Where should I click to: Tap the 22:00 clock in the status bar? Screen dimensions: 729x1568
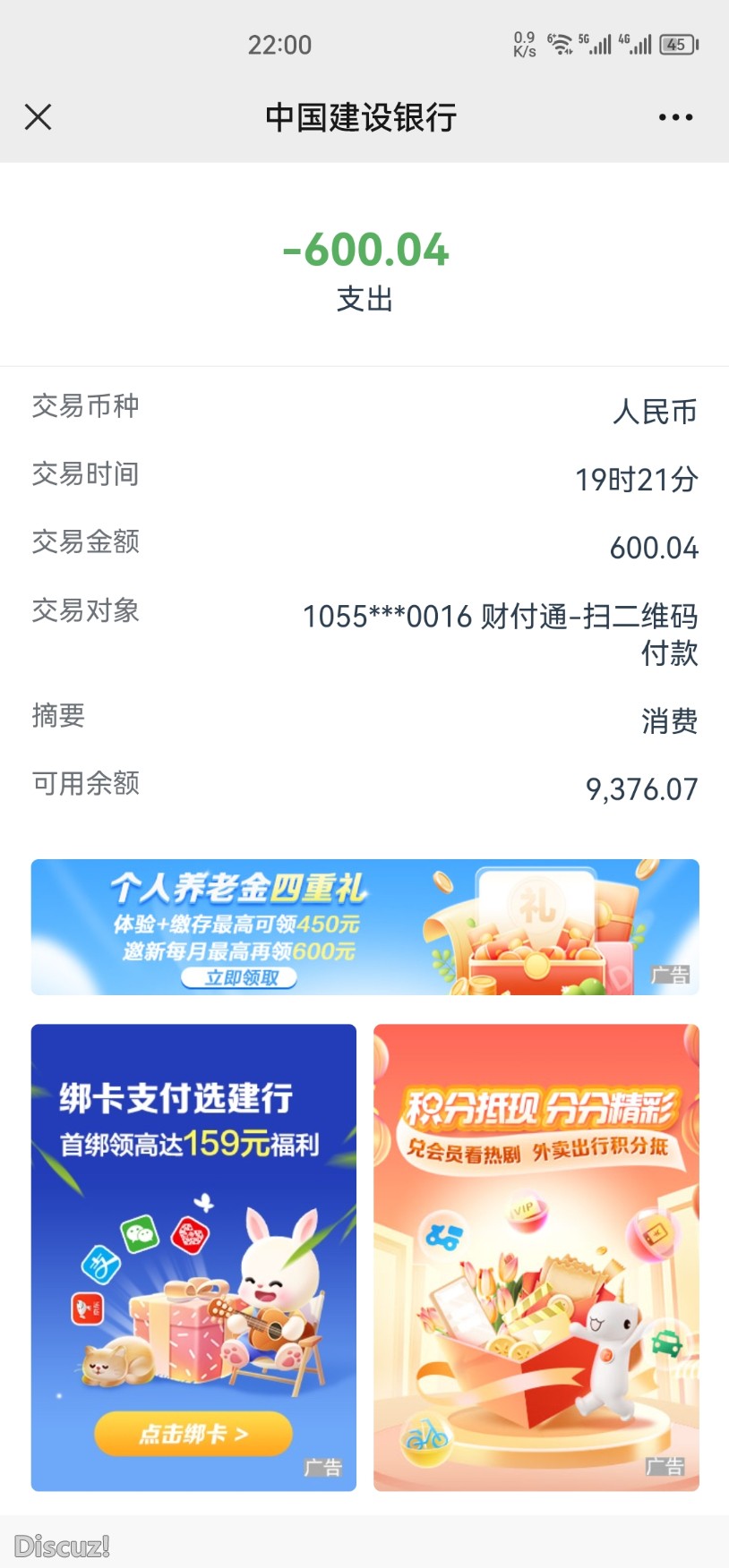point(280,45)
